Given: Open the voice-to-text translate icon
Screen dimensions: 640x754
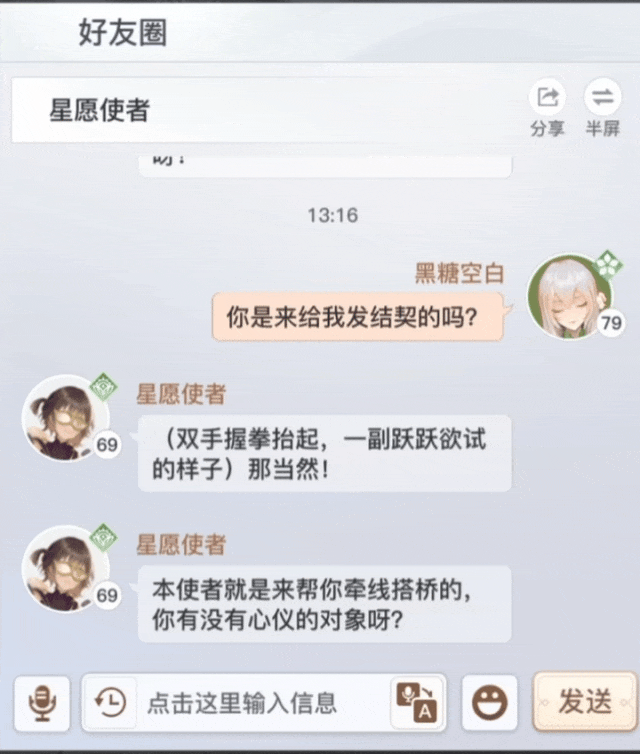Looking at the screenshot, I should tap(416, 702).
